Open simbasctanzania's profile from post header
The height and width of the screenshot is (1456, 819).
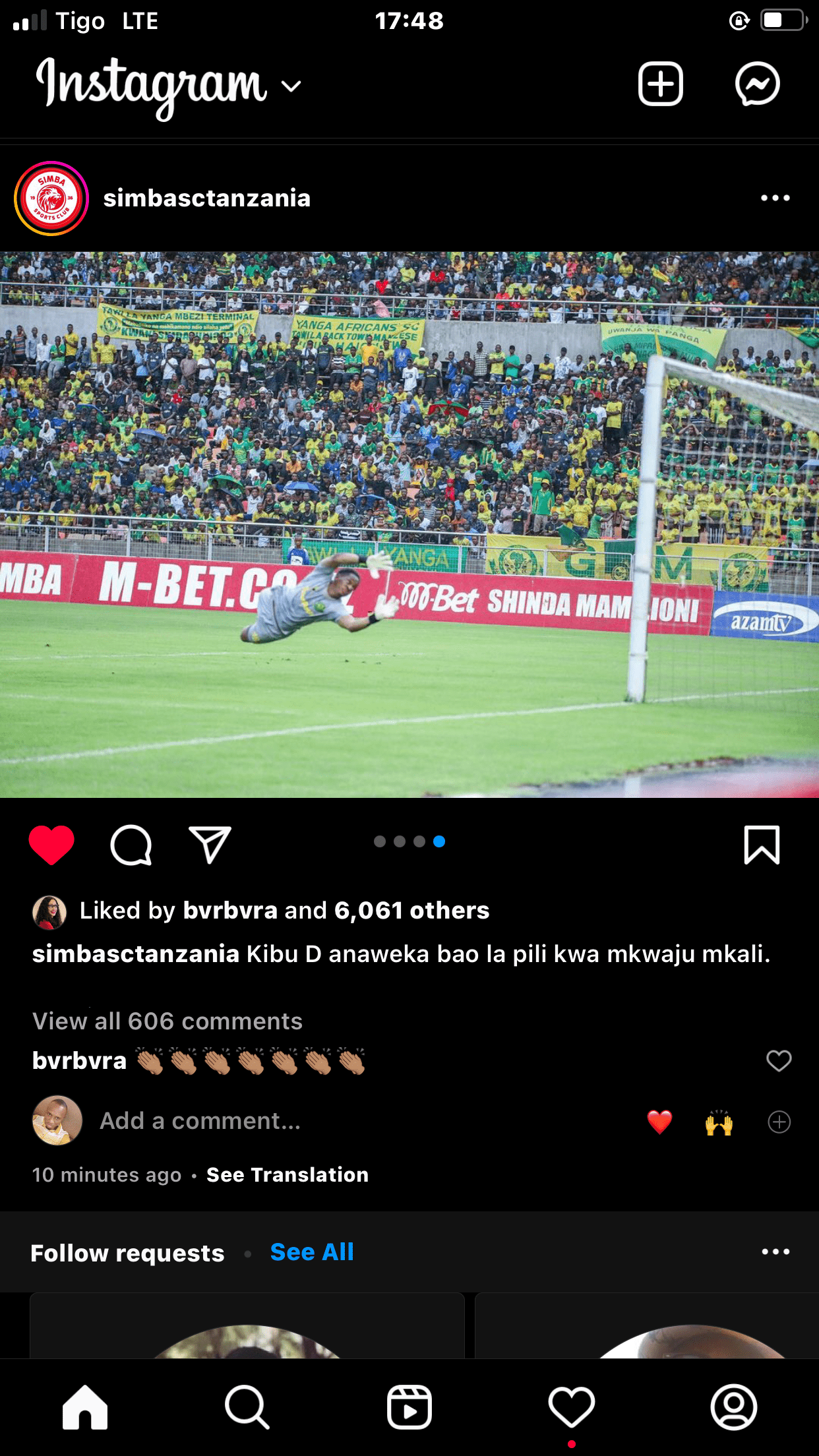pyautogui.click(x=206, y=198)
